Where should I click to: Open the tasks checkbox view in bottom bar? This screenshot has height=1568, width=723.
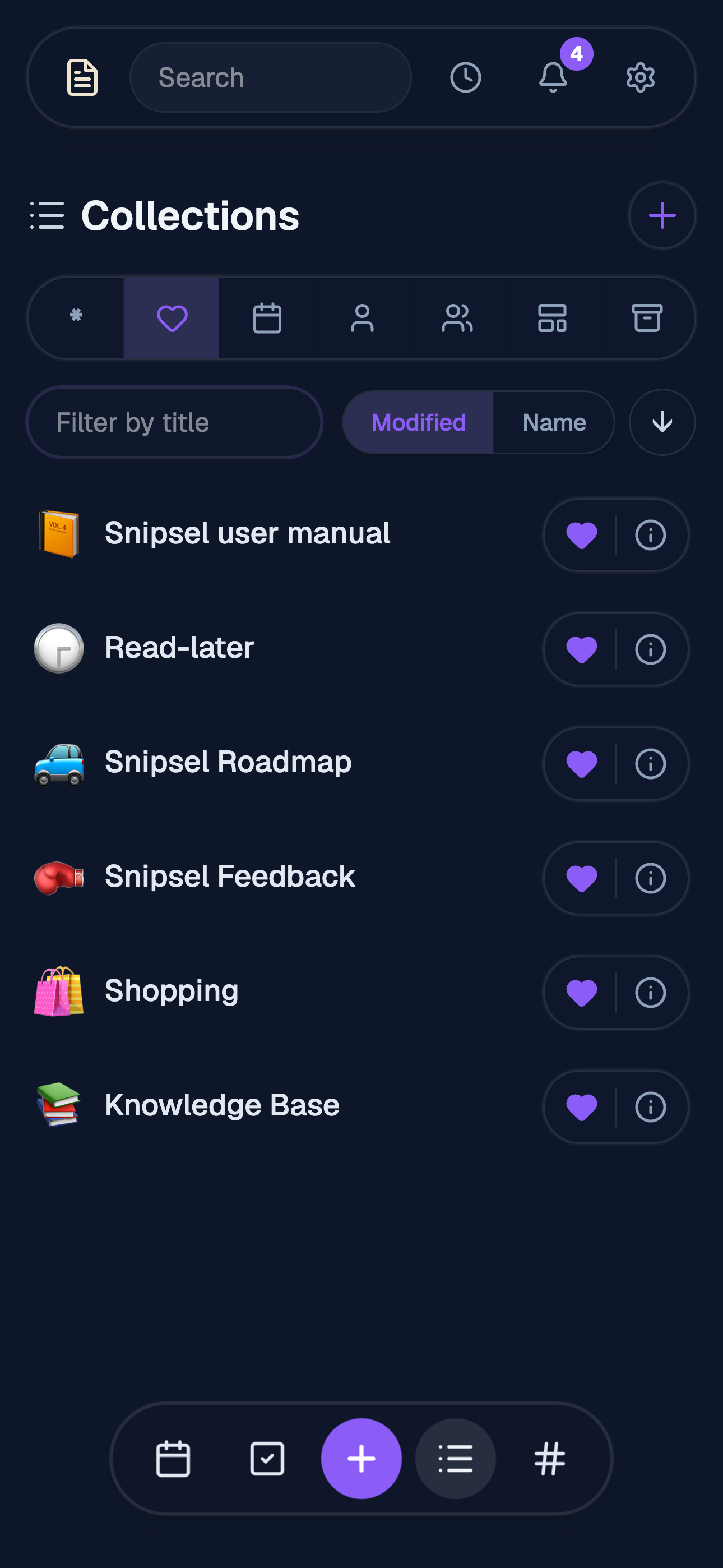point(267,1458)
